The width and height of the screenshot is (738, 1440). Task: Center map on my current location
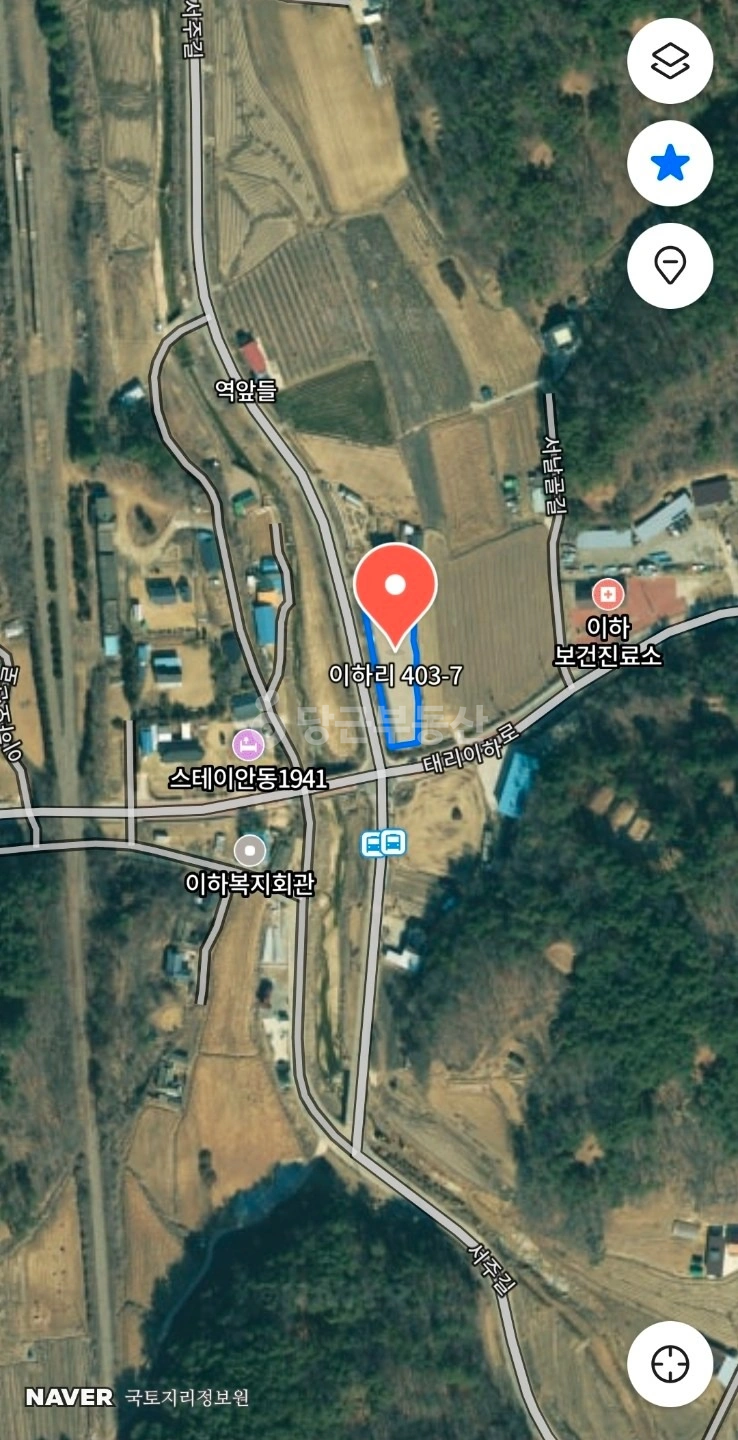click(x=670, y=1364)
